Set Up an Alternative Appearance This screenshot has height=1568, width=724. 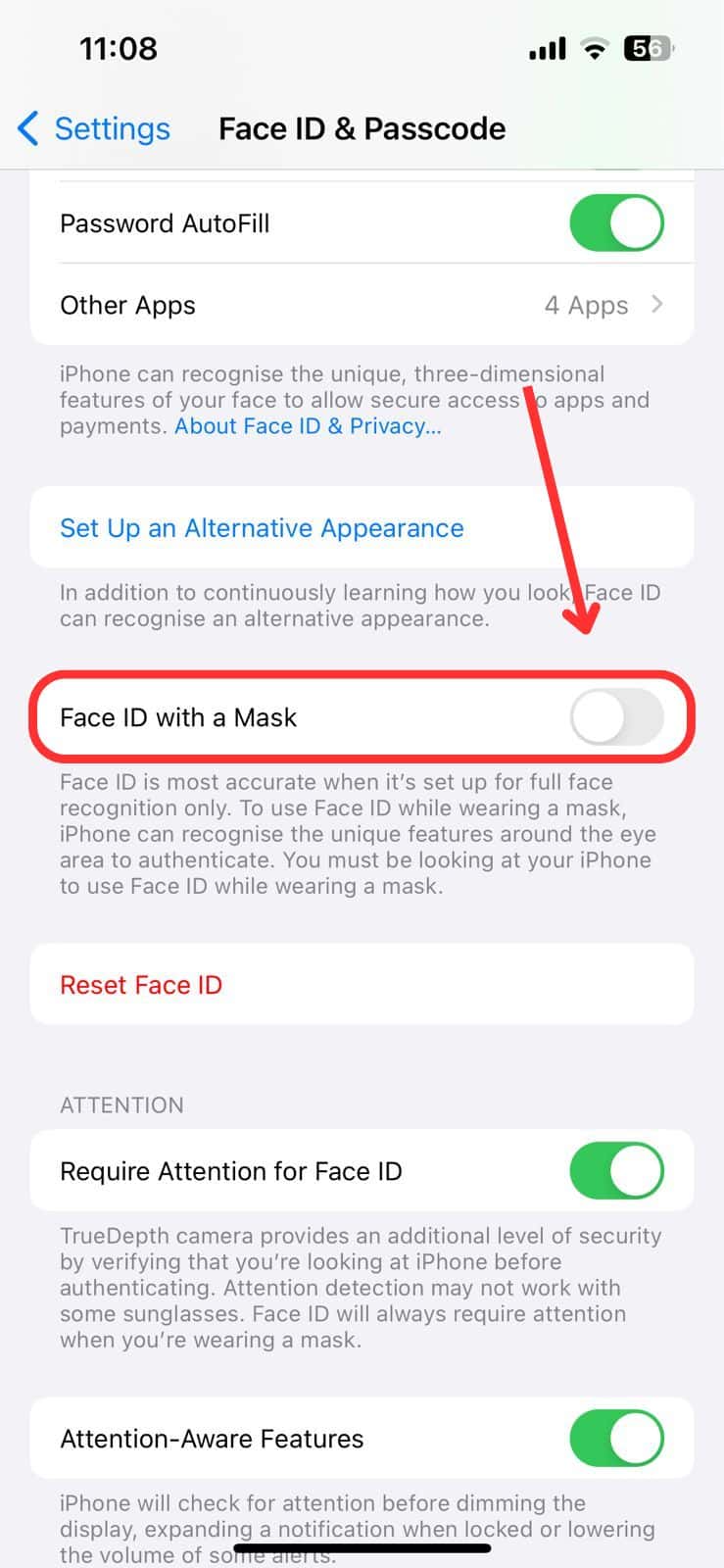click(262, 528)
